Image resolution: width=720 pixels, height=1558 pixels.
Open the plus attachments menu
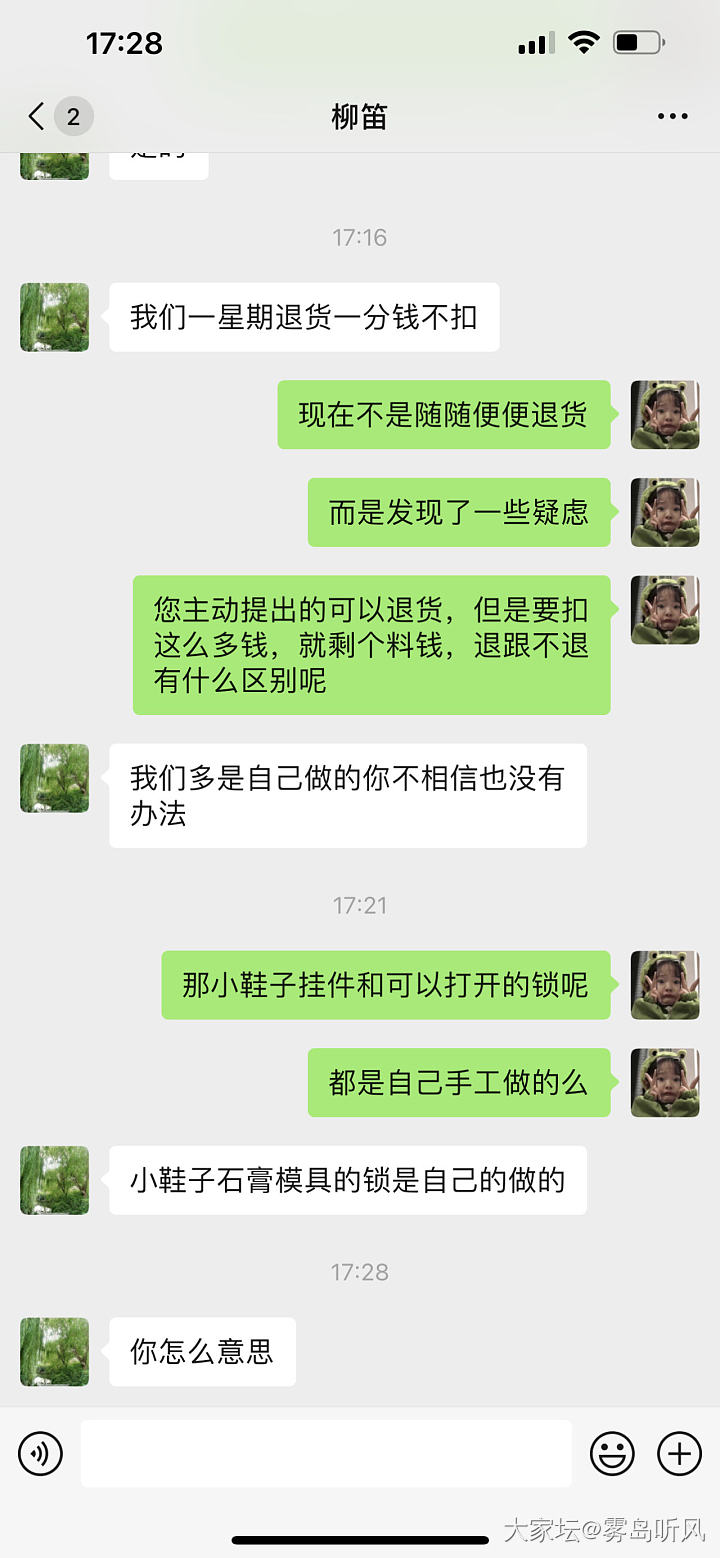point(679,1453)
